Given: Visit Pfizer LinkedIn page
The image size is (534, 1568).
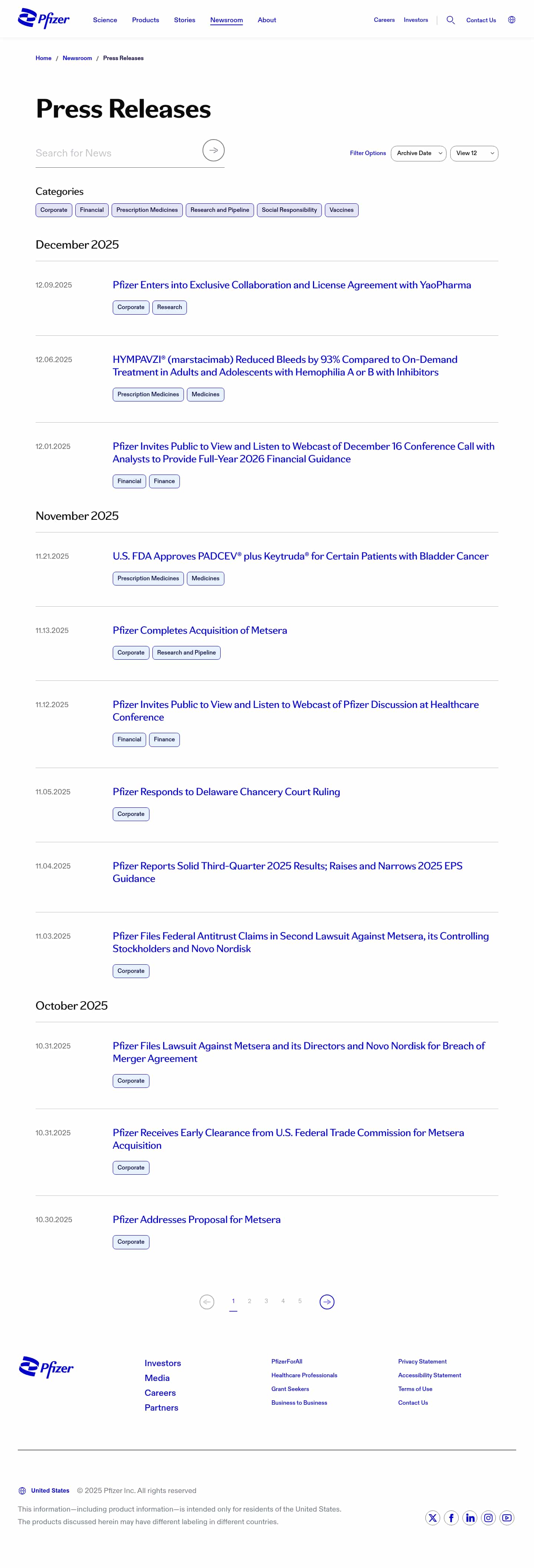Looking at the screenshot, I should [x=469, y=1518].
